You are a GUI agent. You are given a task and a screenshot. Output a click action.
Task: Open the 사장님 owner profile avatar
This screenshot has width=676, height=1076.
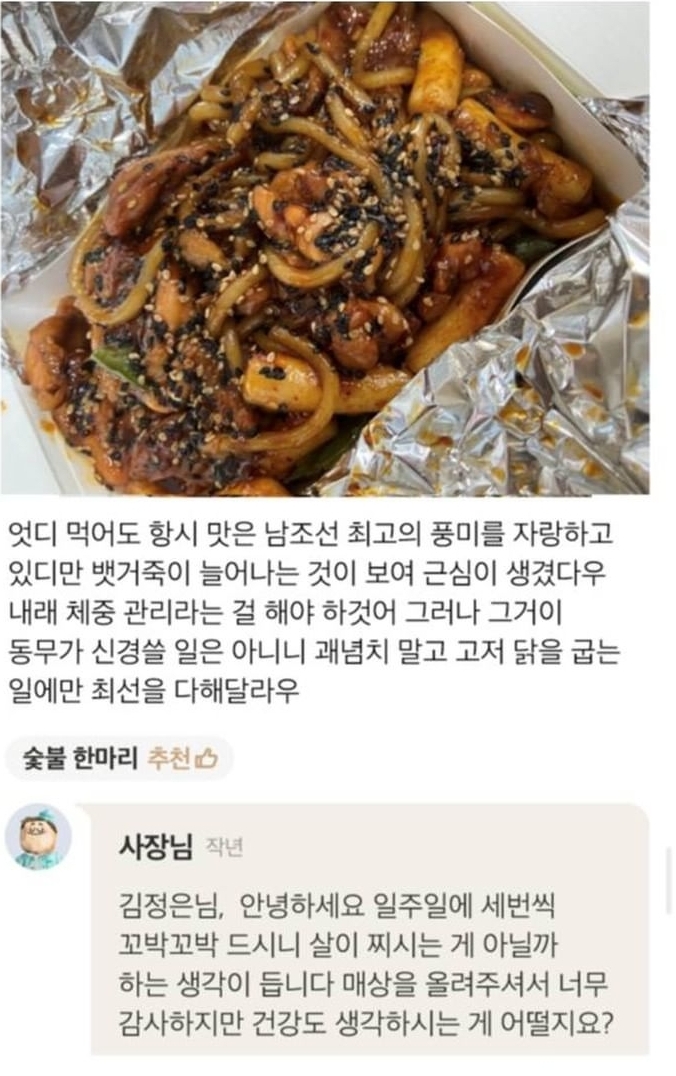[x=38, y=837]
